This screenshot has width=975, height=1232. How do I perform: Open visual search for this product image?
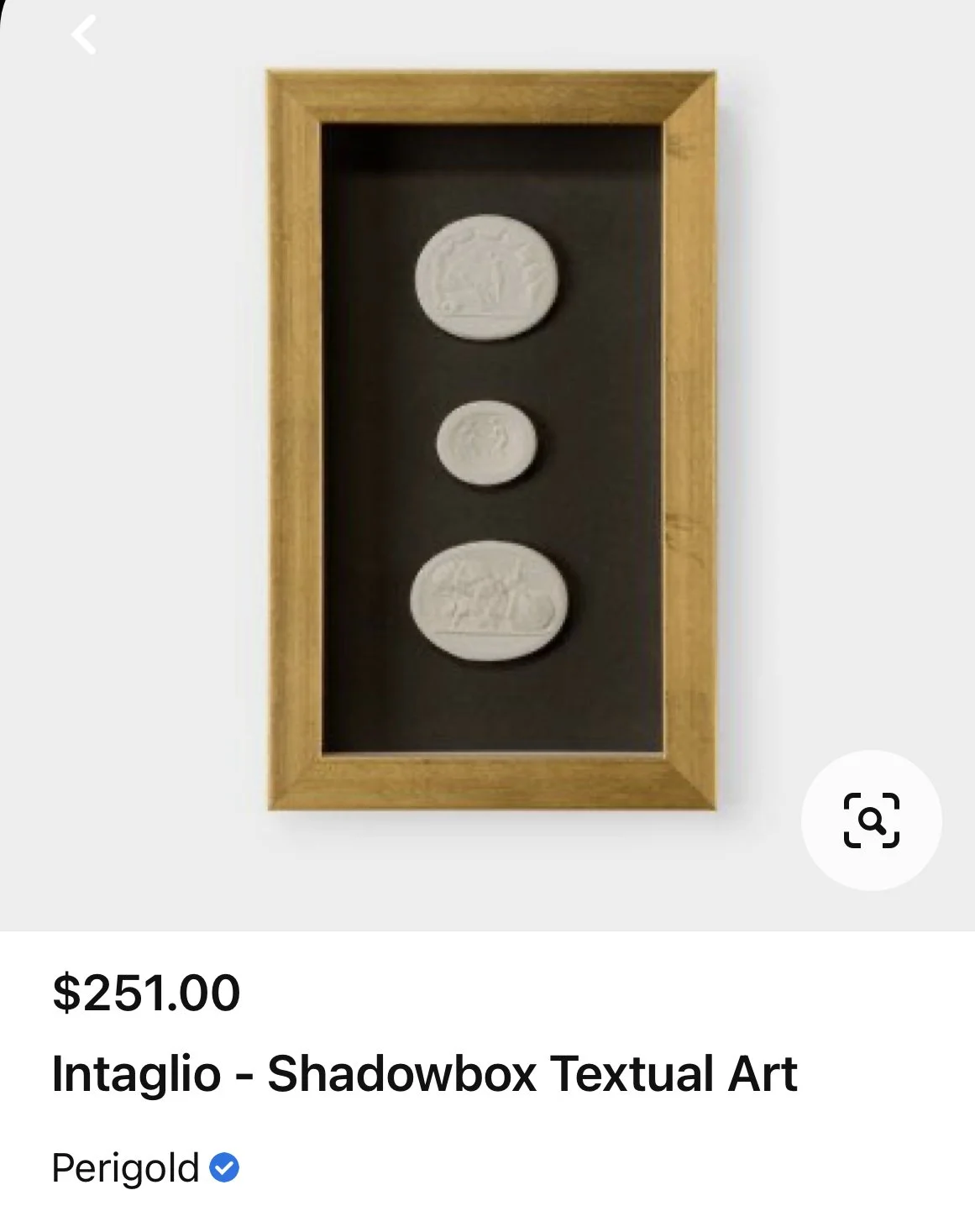pos(871,820)
